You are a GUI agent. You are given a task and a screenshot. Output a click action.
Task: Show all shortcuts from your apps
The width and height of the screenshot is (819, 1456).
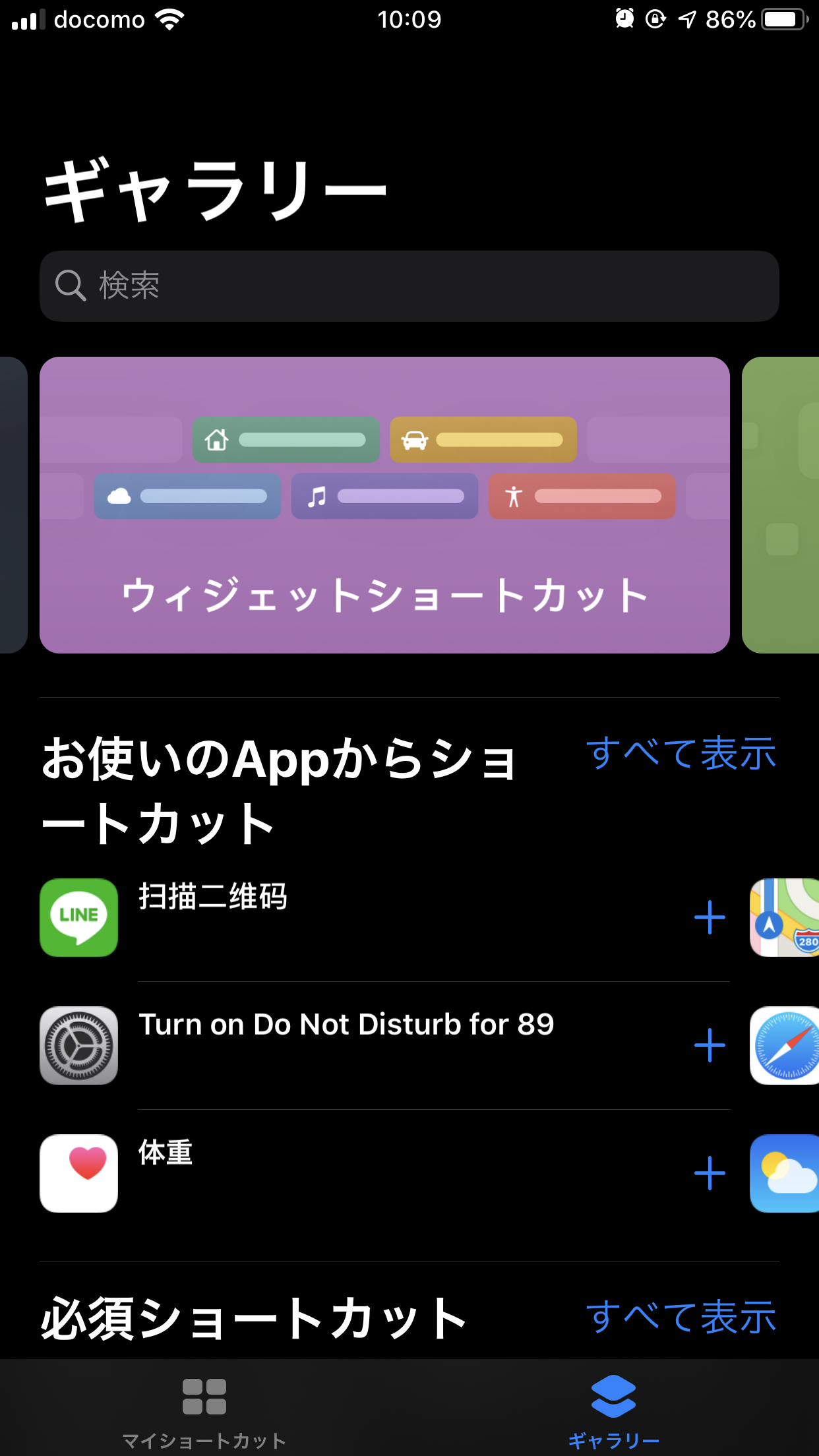[681, 753]
